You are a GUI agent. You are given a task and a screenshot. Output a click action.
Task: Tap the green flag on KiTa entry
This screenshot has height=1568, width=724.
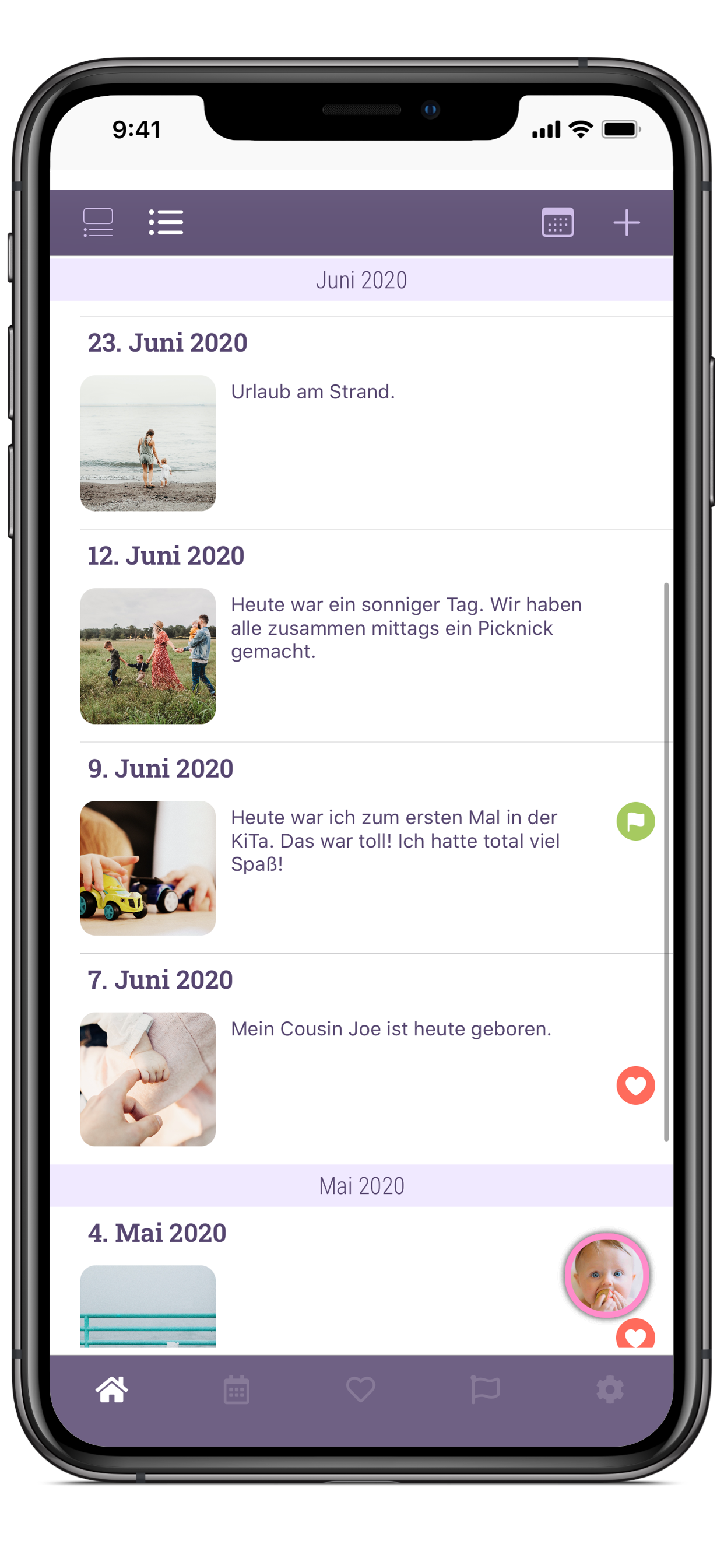635,821
